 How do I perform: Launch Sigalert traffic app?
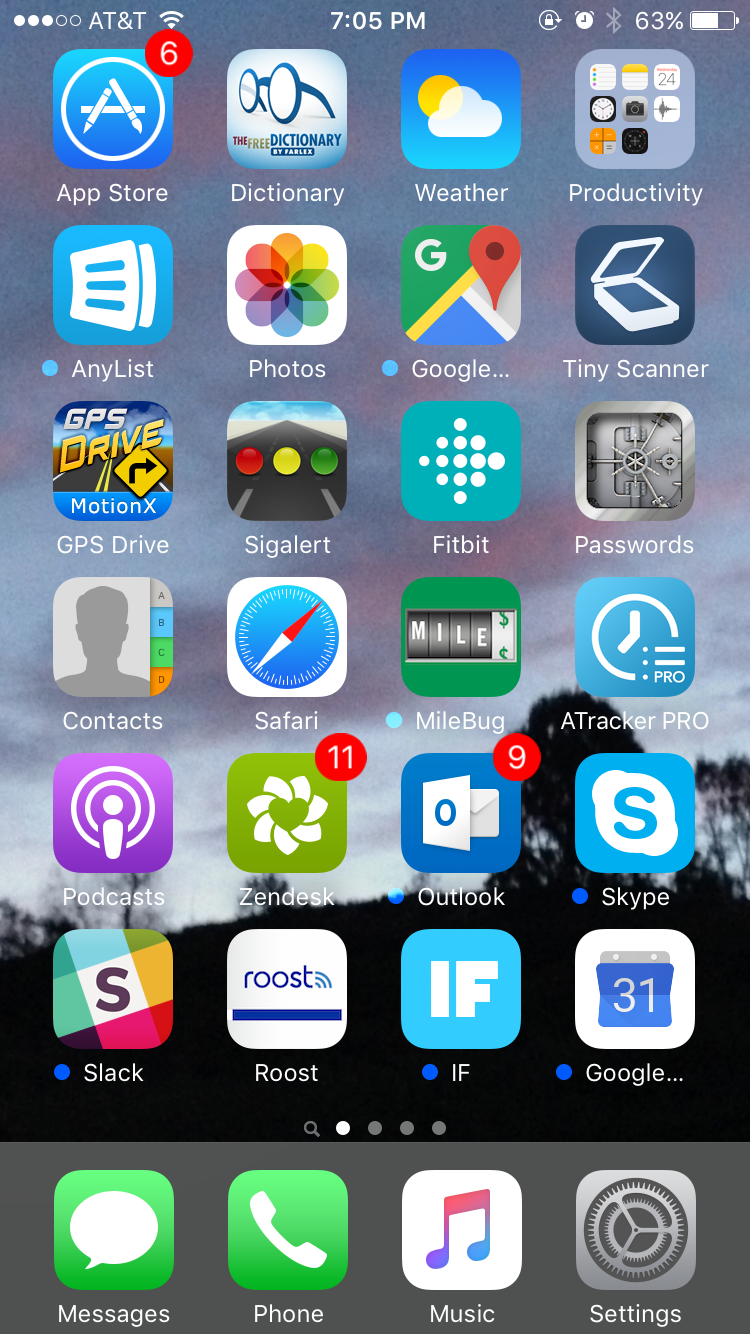[x=287, y=461]
